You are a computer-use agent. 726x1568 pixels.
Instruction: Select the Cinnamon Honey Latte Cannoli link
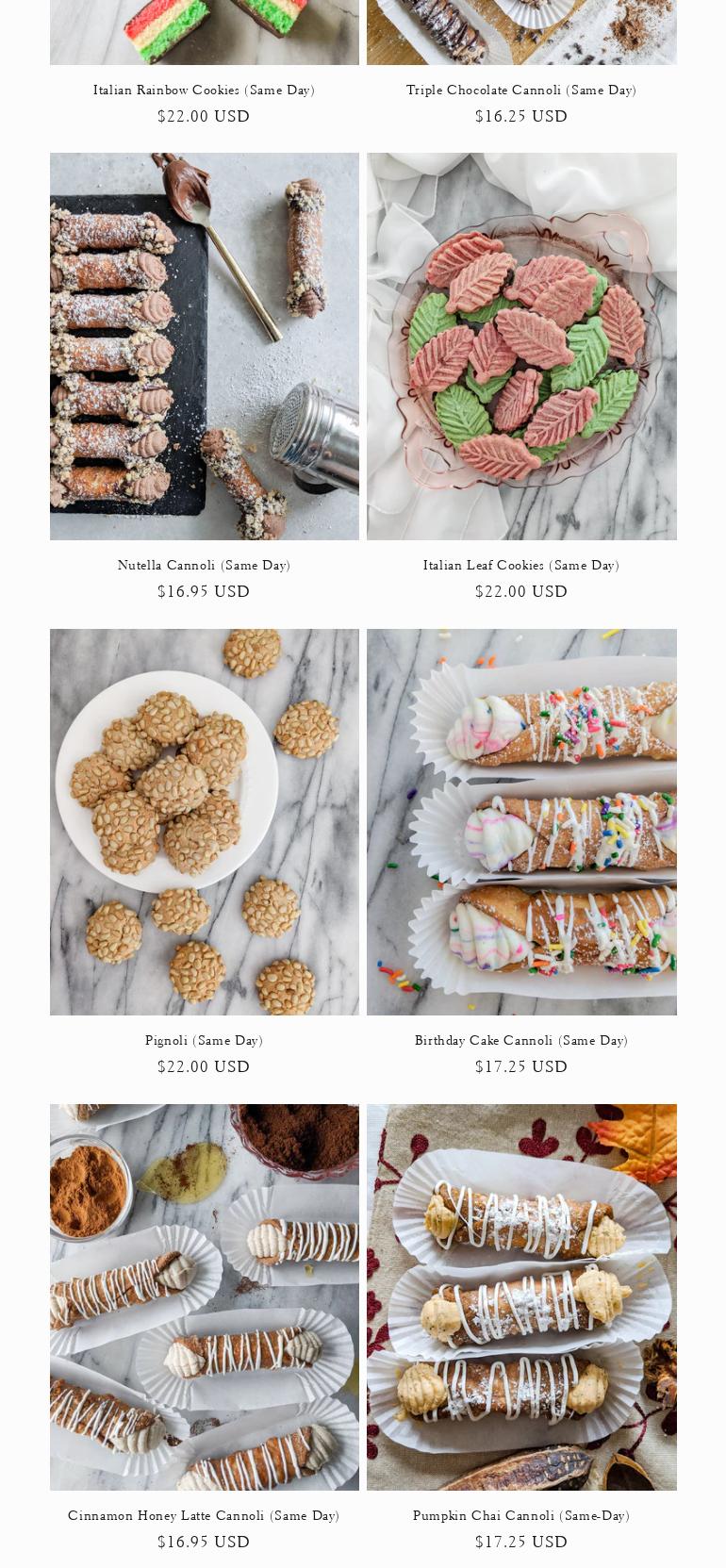pyautogui.click(x=204, y=1516)
